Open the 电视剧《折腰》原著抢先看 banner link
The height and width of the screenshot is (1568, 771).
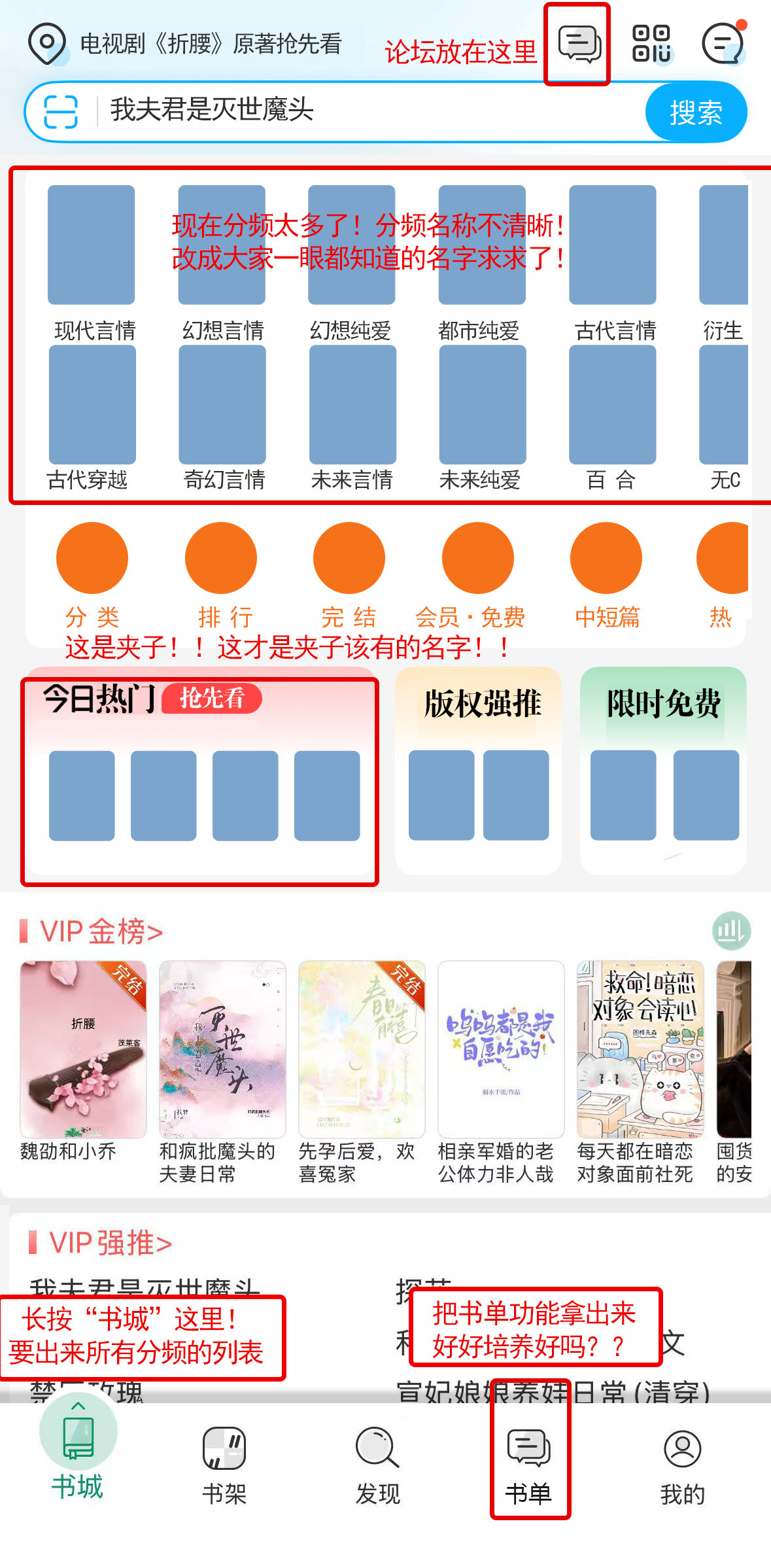(211, 44)
